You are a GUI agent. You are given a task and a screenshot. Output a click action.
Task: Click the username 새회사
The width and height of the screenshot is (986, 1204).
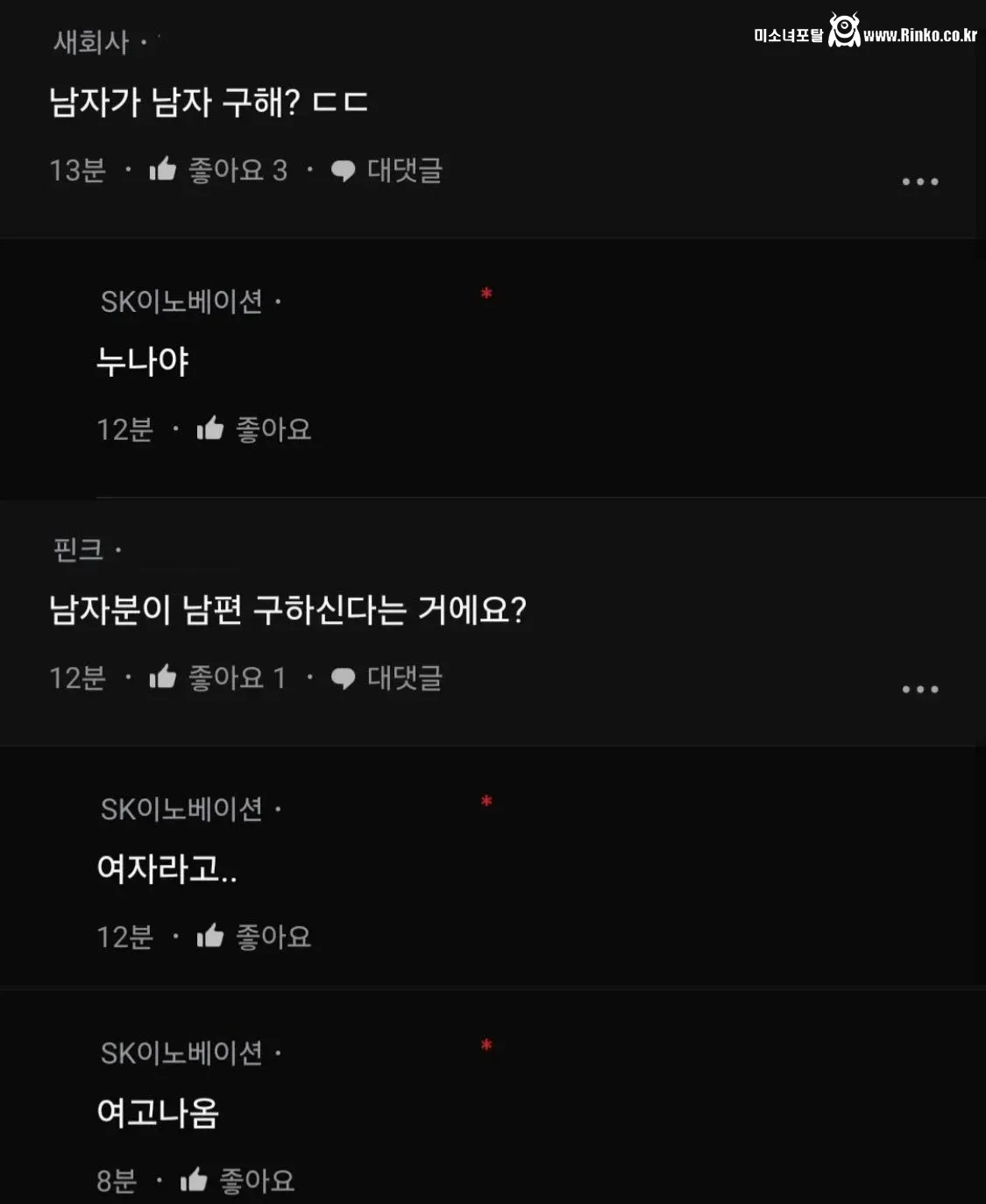click(x=88, y=39)
